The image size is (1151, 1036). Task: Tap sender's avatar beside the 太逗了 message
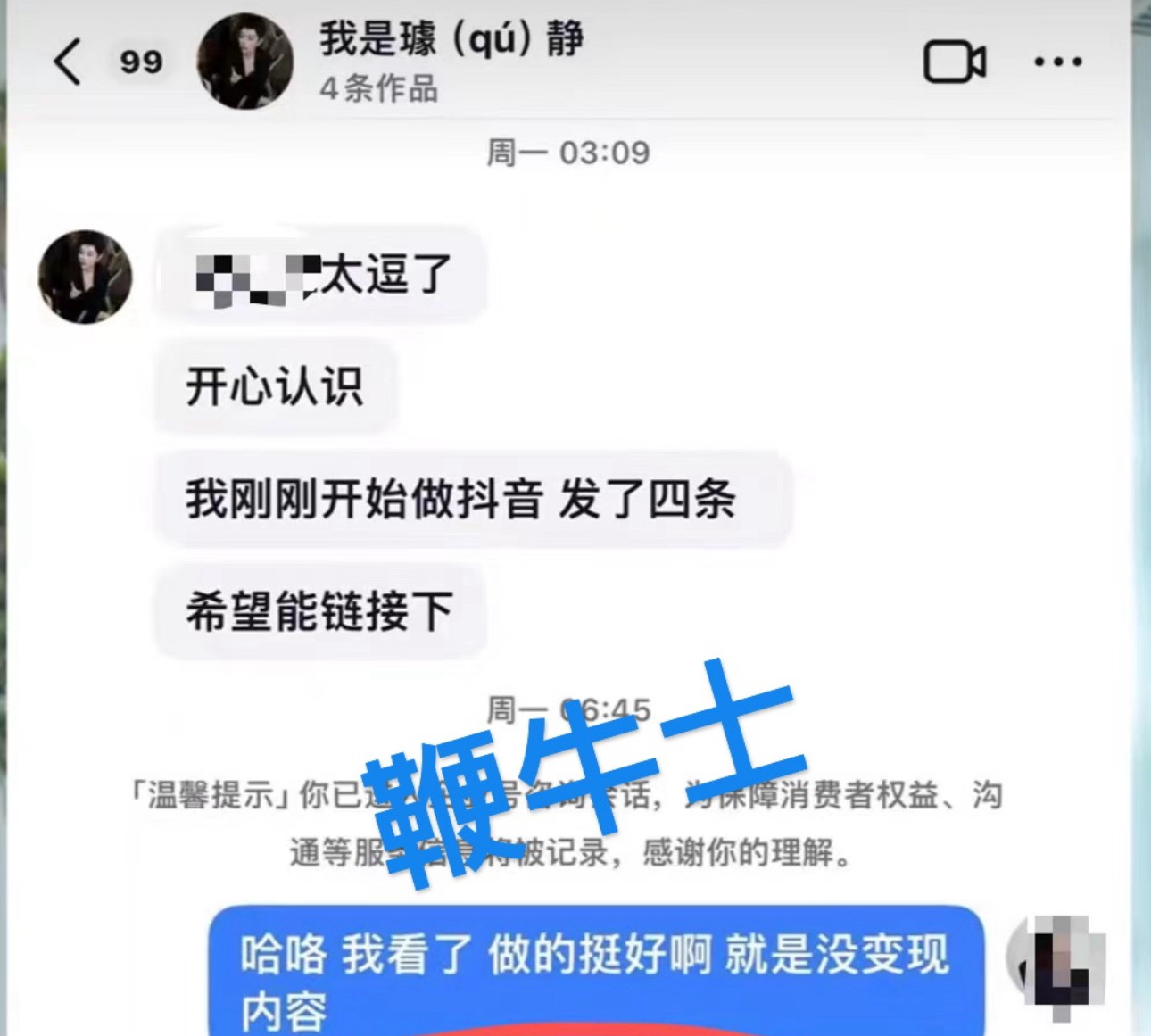click(x=86, y=277)
